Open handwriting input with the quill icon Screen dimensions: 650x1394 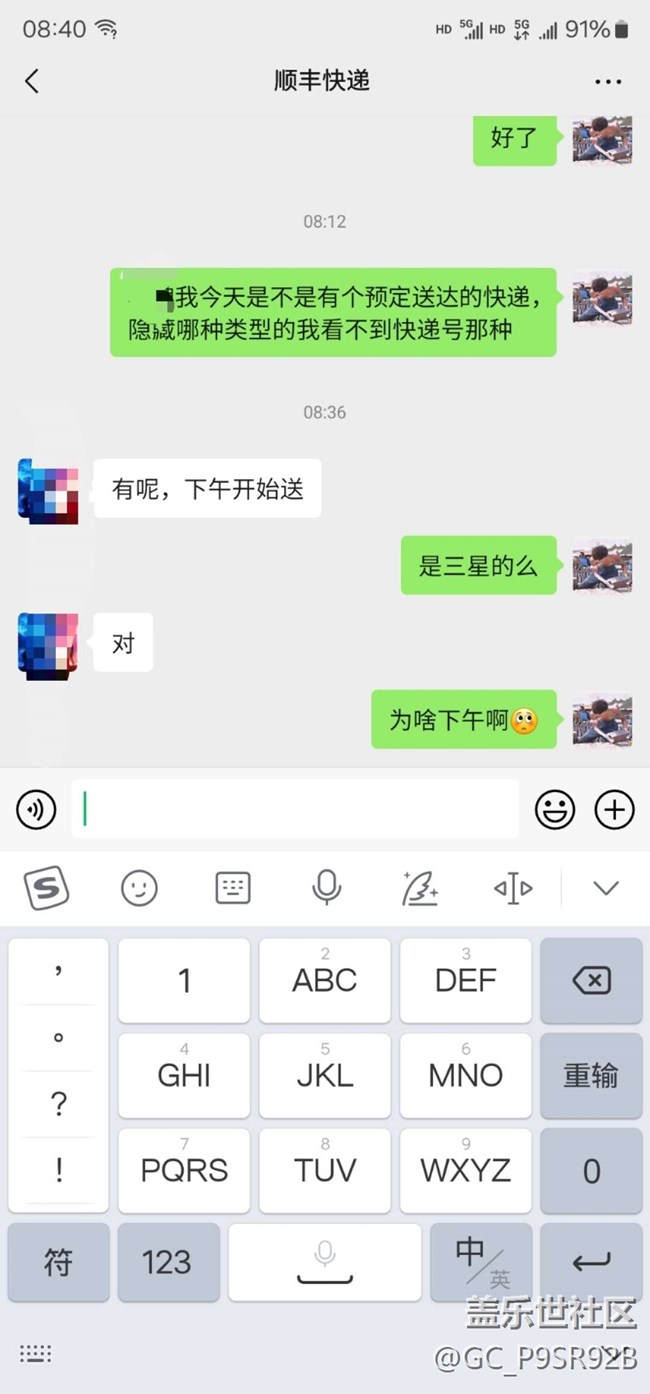click(x=420, y=888)
